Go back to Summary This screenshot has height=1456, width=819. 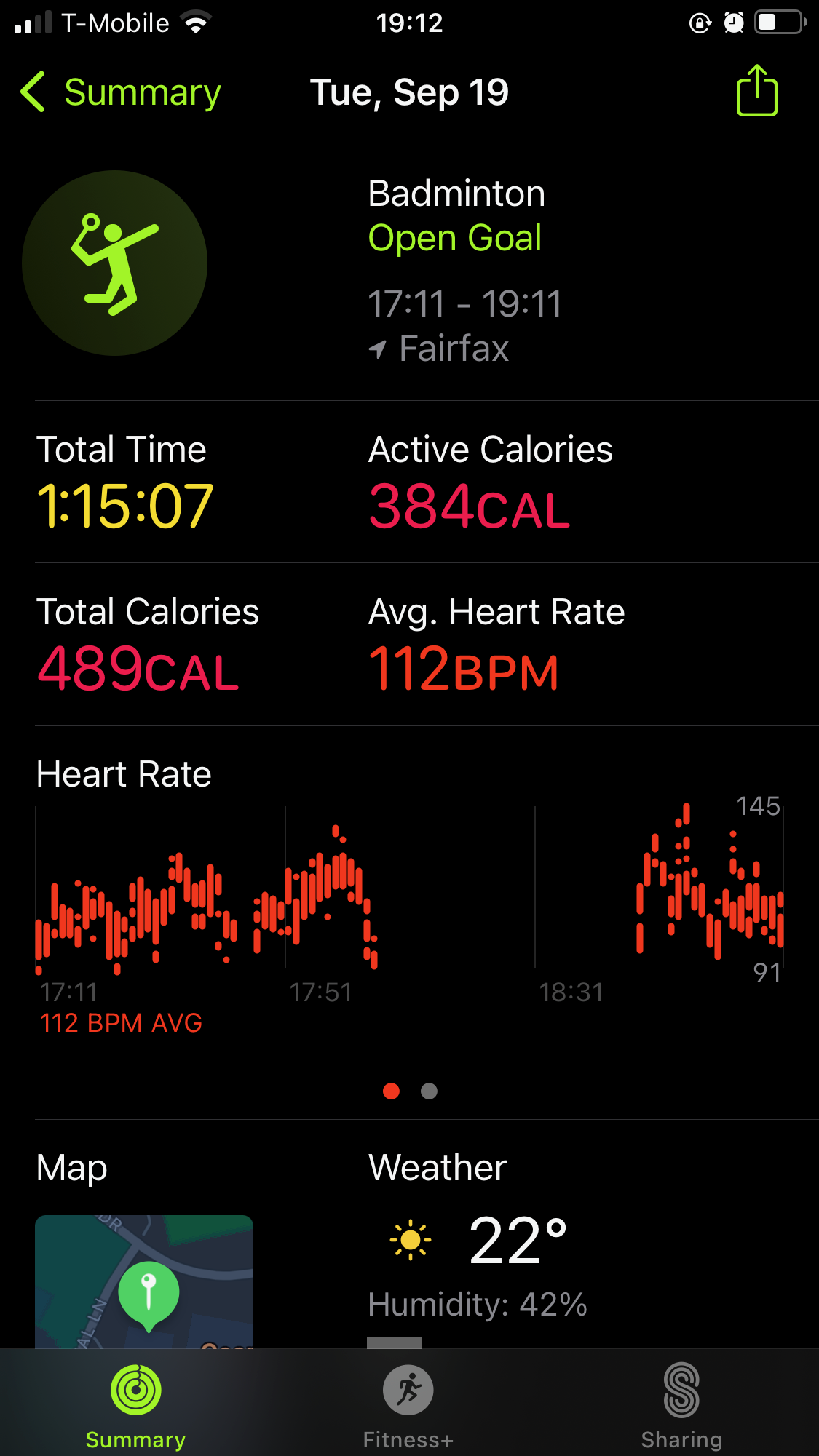(x=121, y=92)
